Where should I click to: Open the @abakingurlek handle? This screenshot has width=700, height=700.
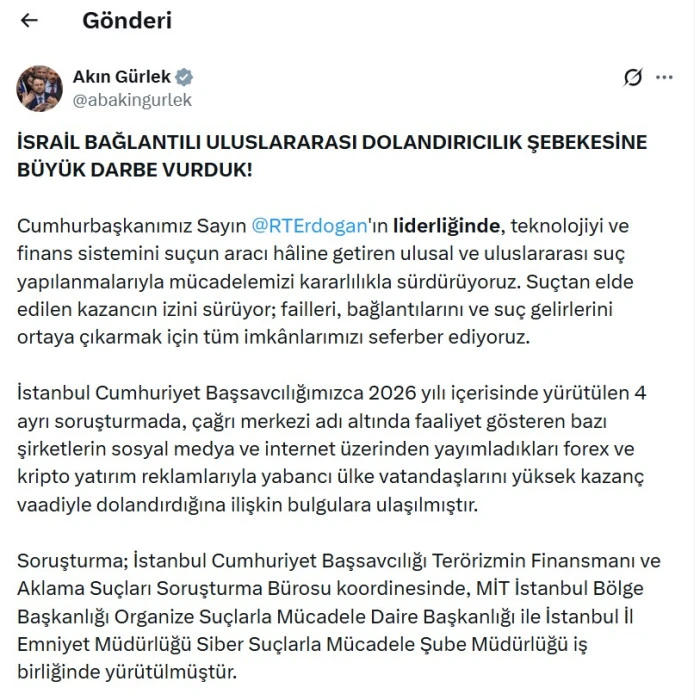coord(132,100)
